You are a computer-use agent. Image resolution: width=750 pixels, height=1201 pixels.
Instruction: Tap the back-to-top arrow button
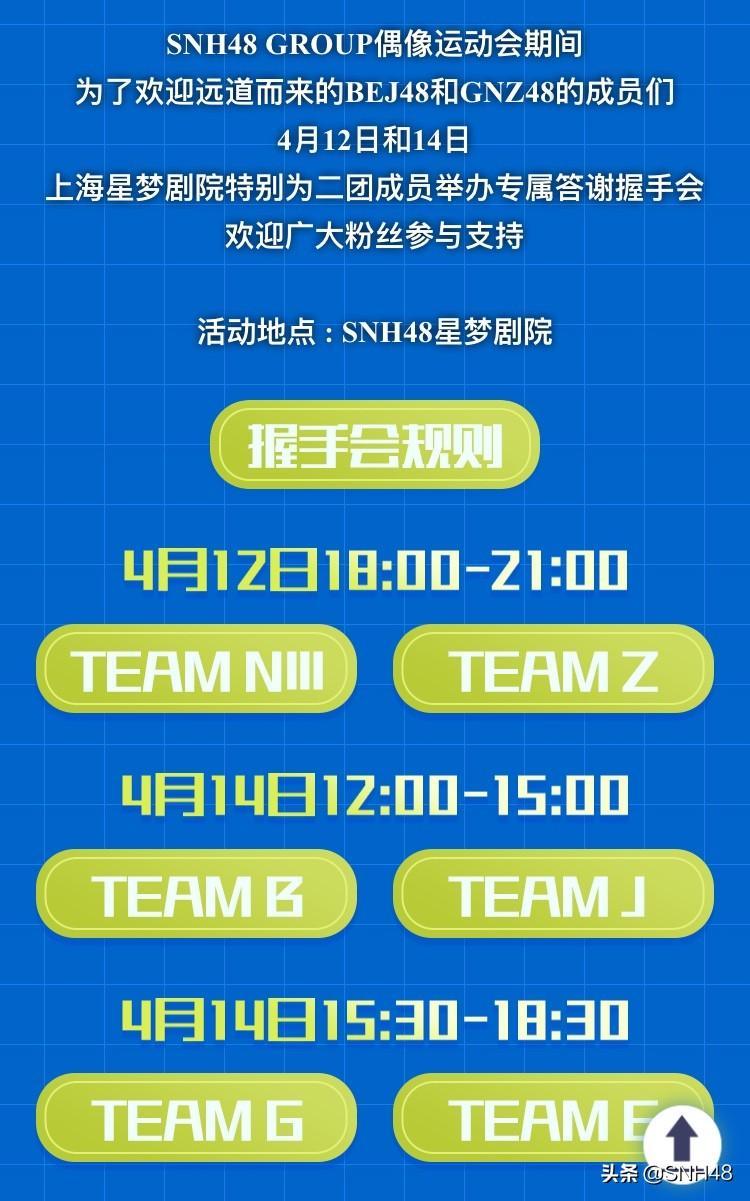point(682,1139)
